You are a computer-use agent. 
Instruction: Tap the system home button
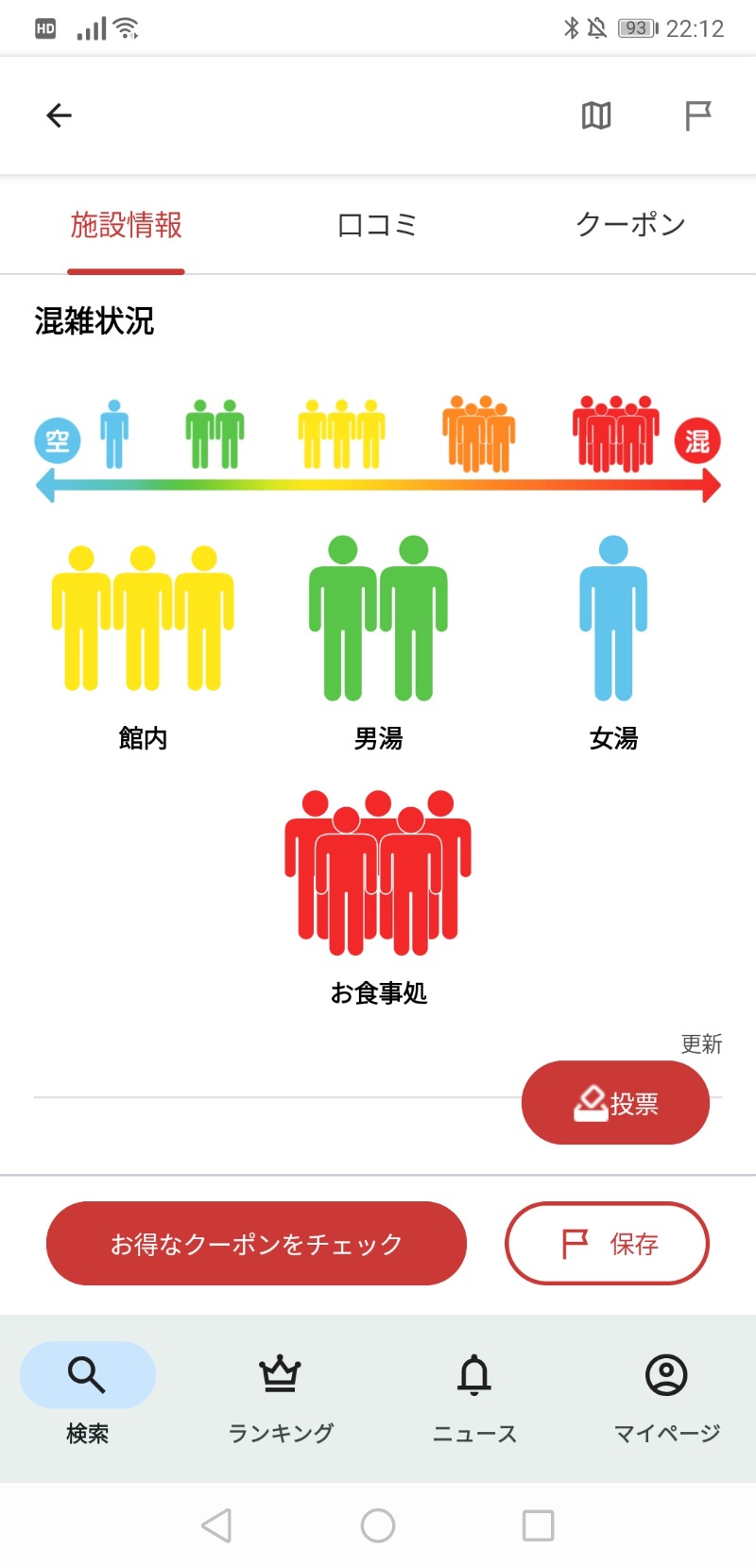(378, 1525)
